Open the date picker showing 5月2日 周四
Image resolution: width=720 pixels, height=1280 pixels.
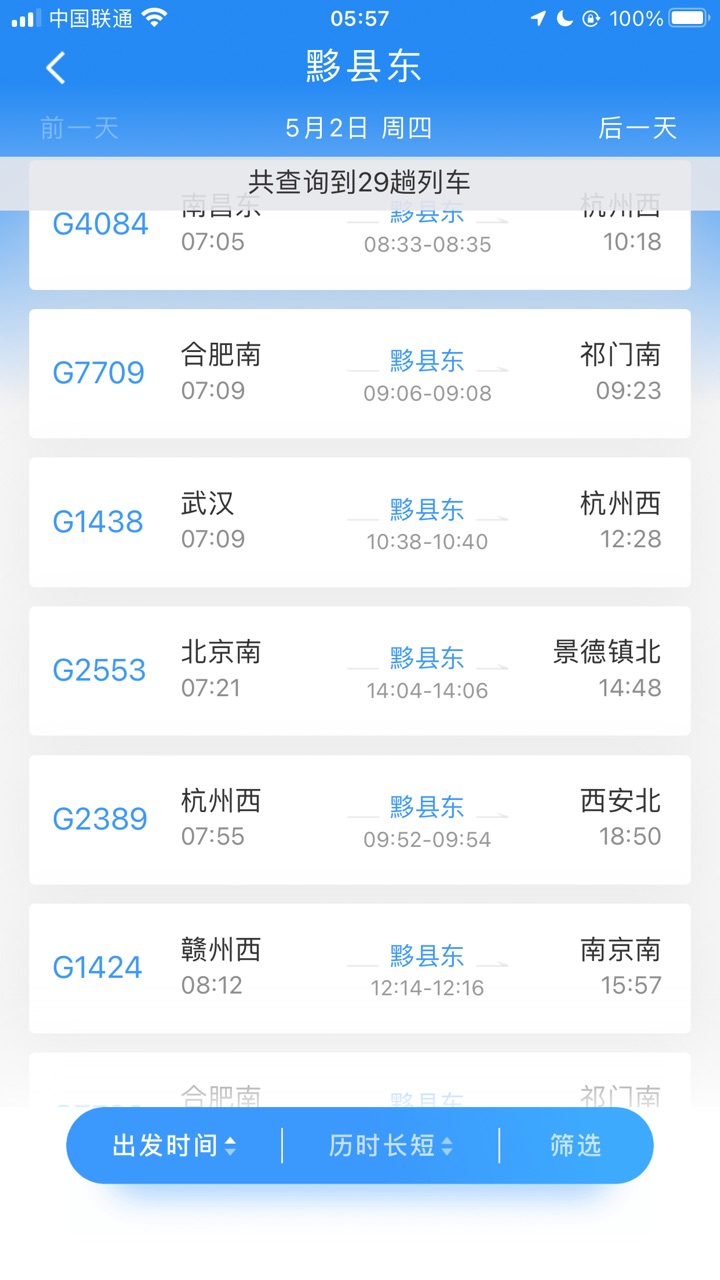(358, 128)
